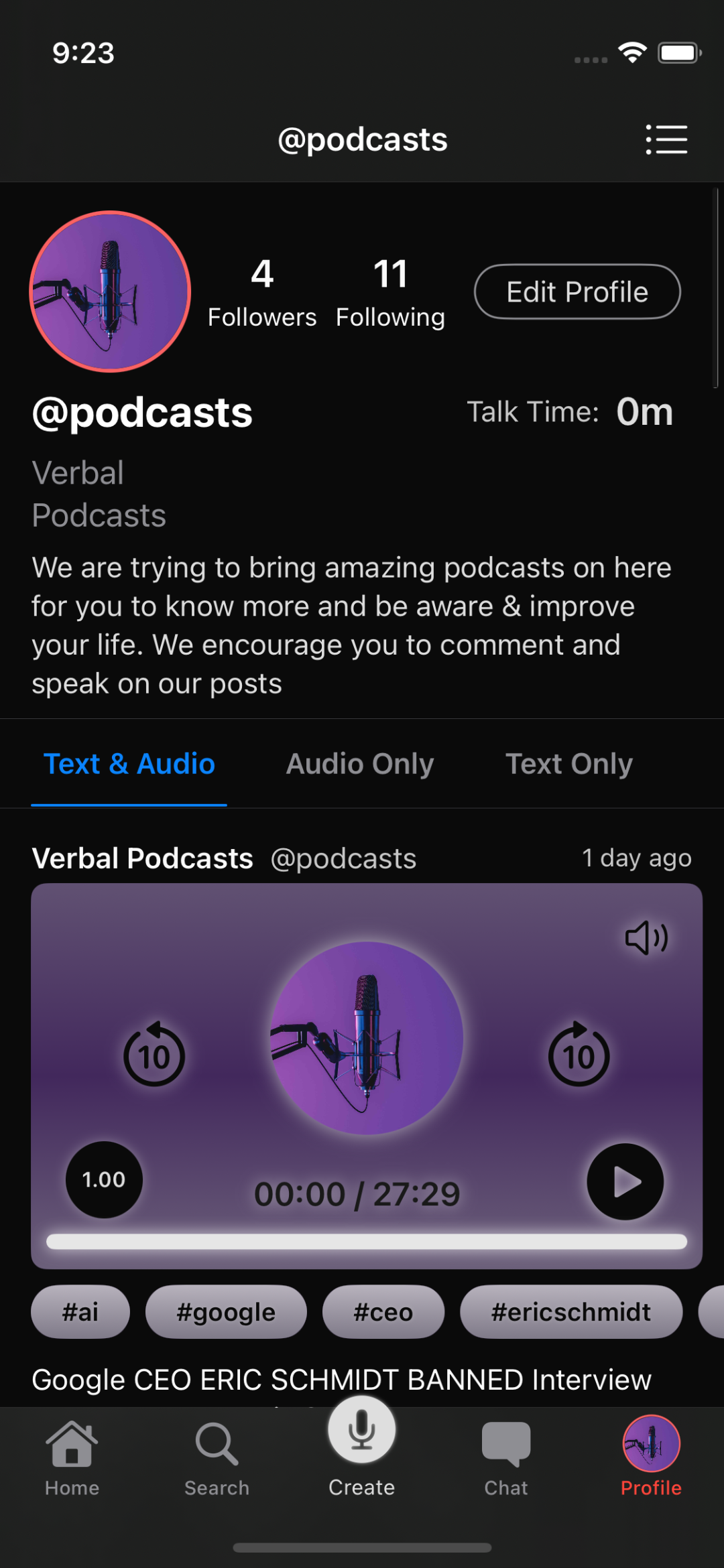
Task: Rewind the podcast 10 seconds
Action: pos(154,1055)
